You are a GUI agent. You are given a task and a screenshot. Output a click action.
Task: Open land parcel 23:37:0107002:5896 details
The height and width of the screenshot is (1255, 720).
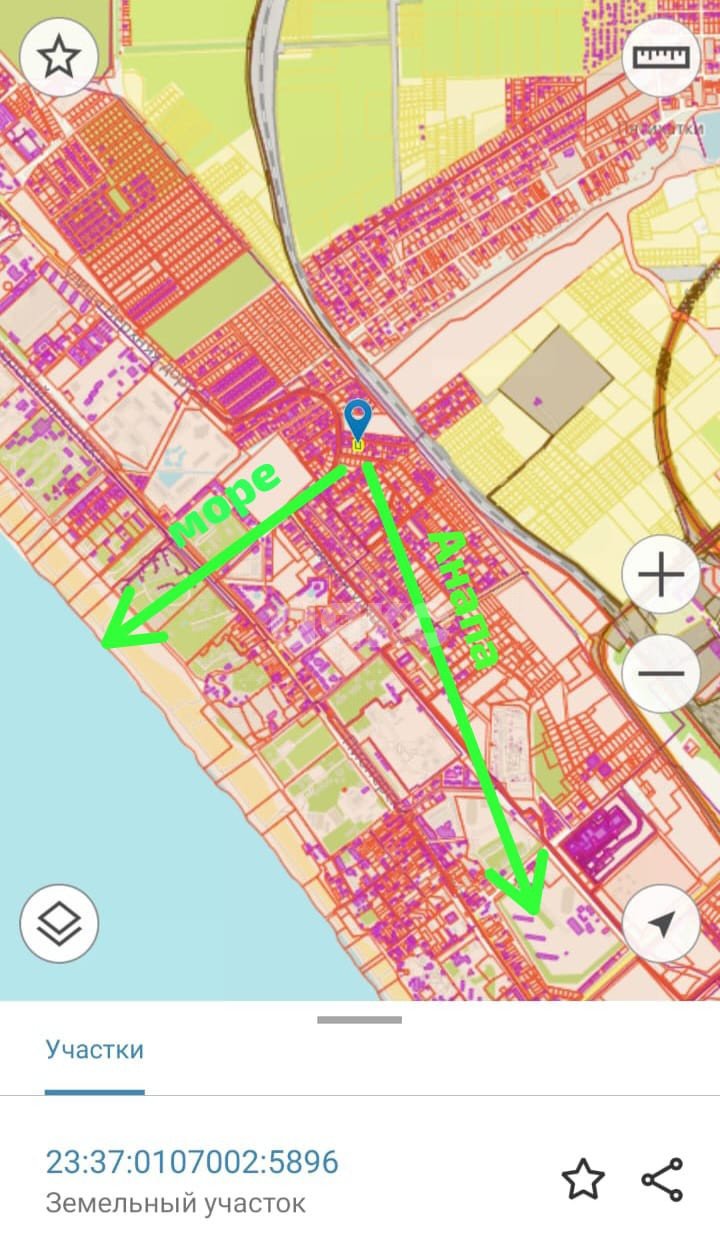(x=192, y=1162)
